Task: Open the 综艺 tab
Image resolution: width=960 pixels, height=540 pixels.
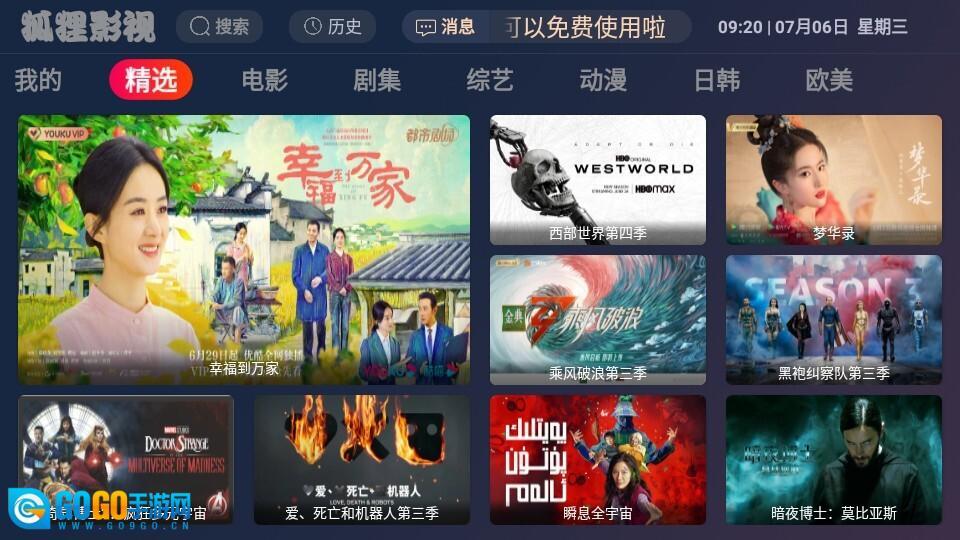Action: point(490,80)
